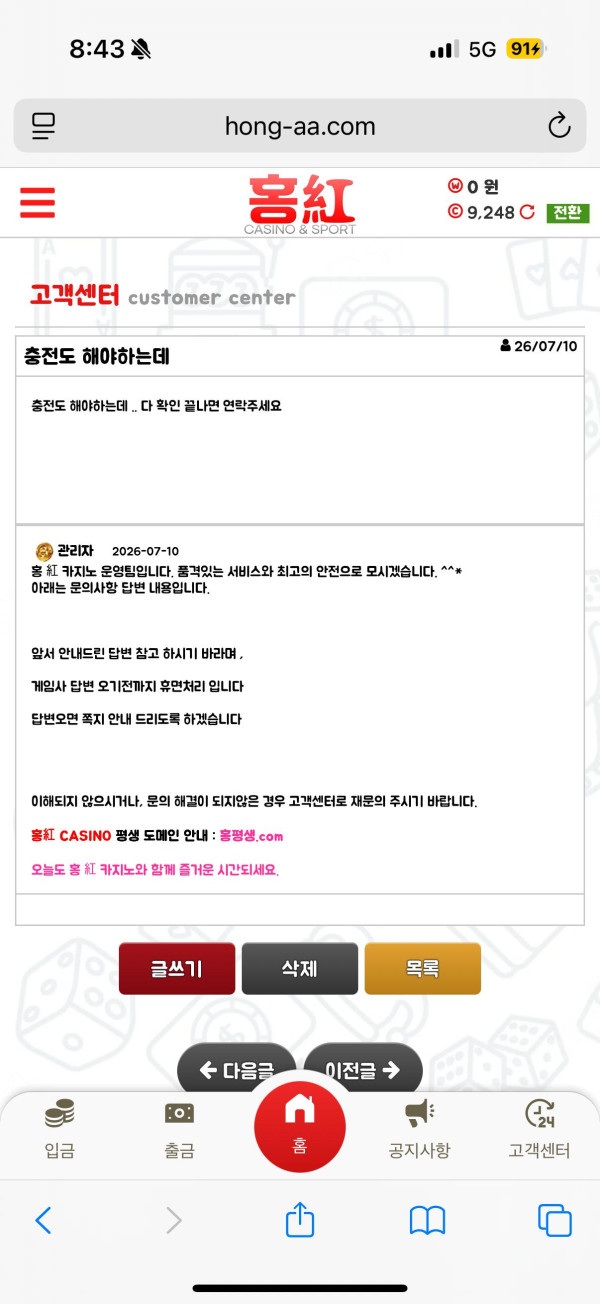Delete this inquiry with 삭제
This screenshot has height=1304, width=600.
[x=300, y=969]
